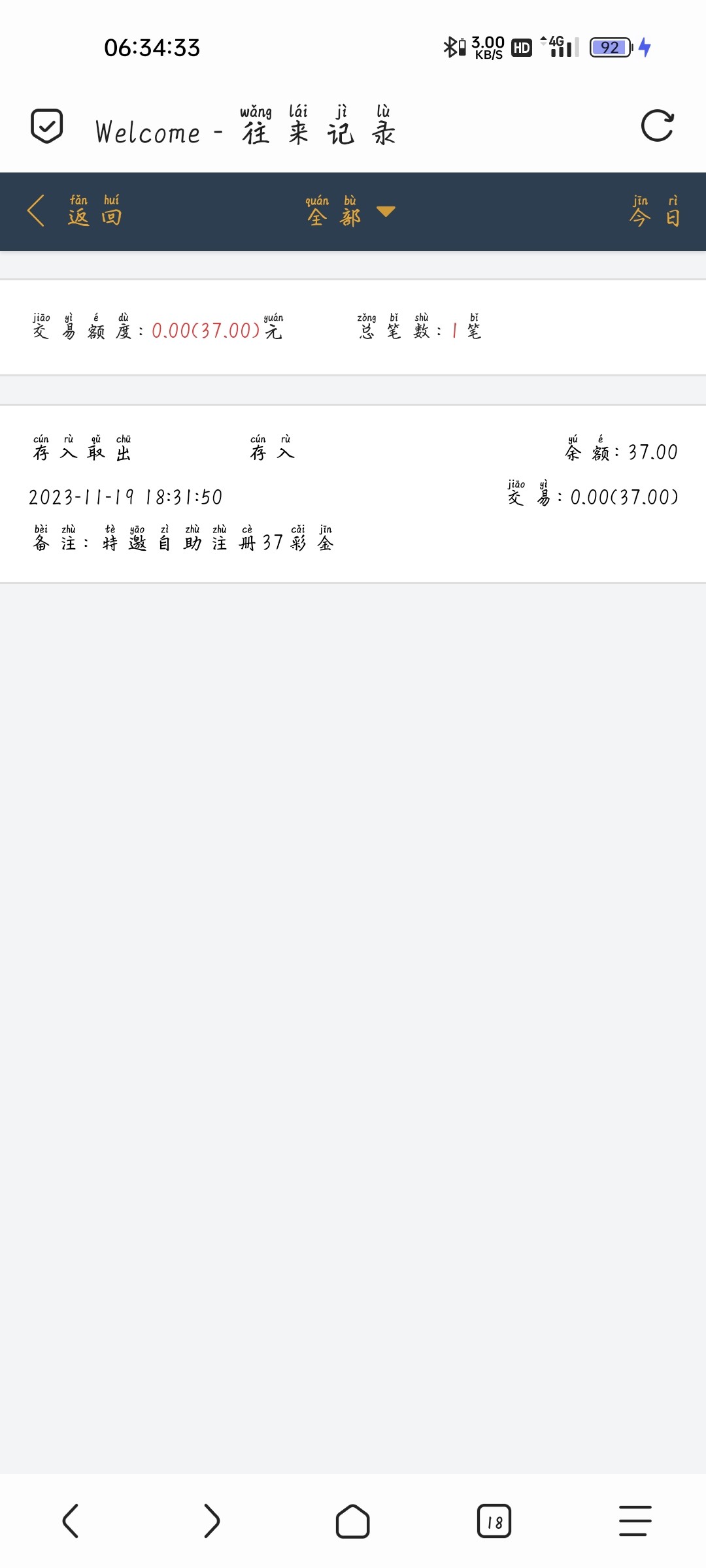Go to the previous page in browser

(71, 1521)
